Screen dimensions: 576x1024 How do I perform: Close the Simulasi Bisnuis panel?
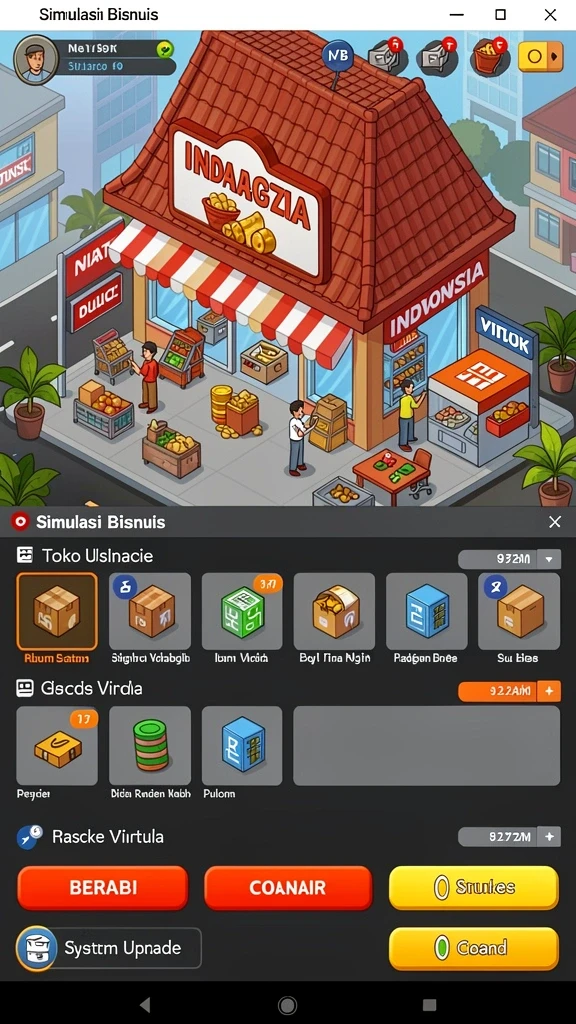(x=554, y=522)
